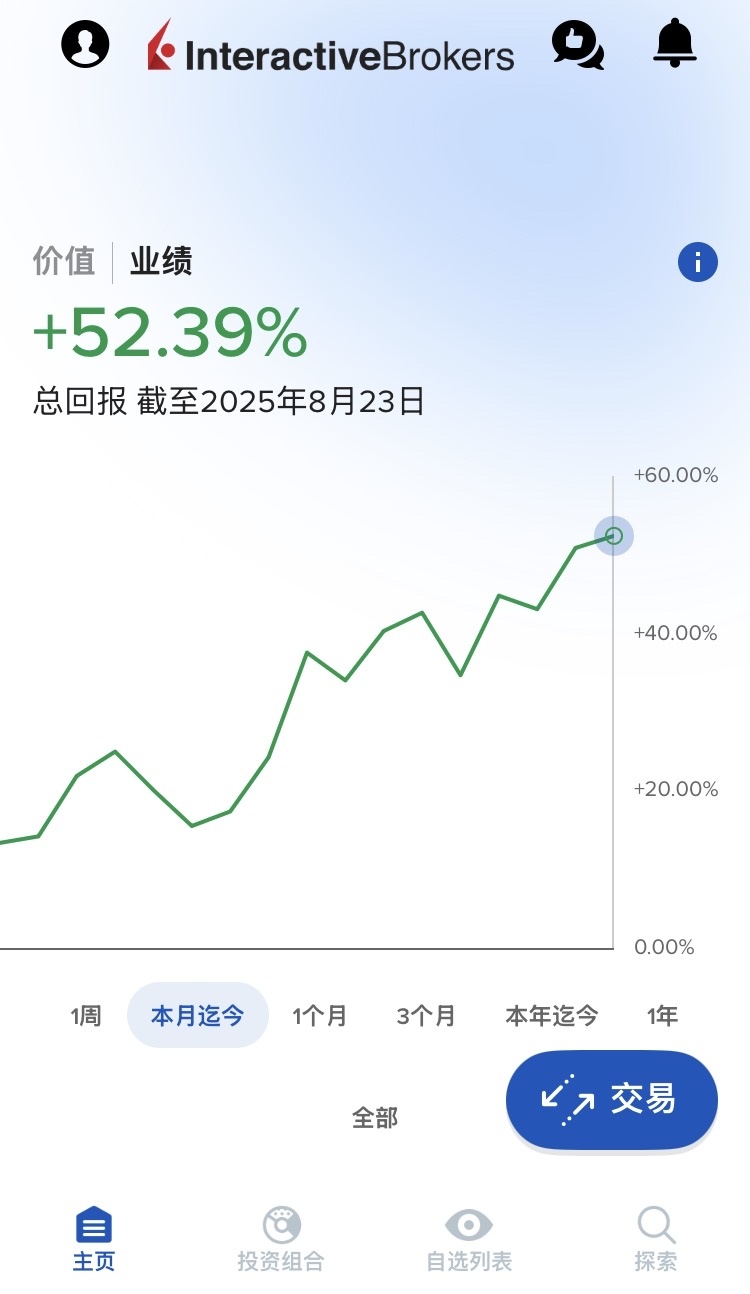
Task: Select the 业绩 view
Action: click(x=161, y=262)
